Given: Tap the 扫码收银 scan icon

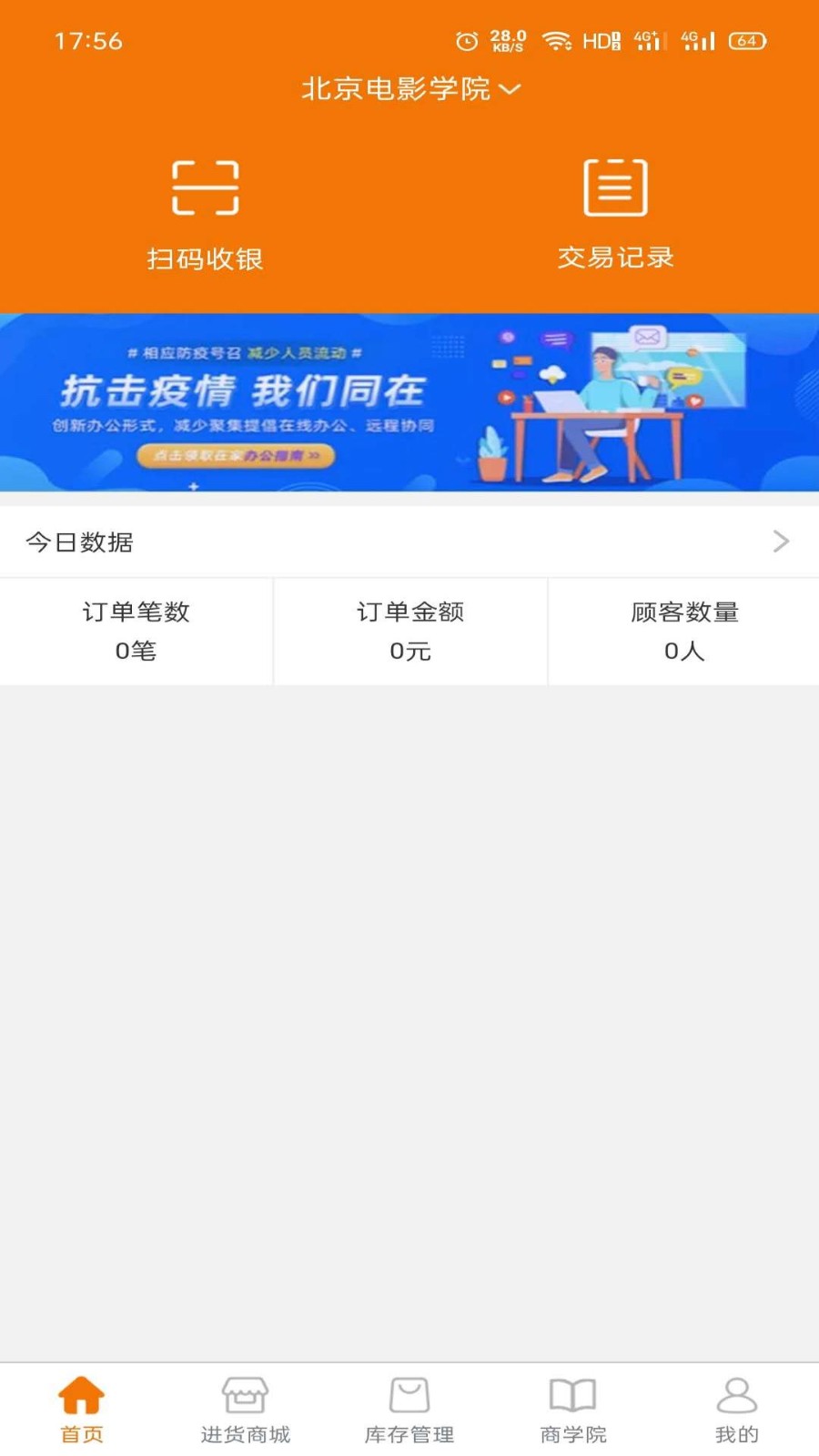Looking at the screenshot, I should (203, 188).
